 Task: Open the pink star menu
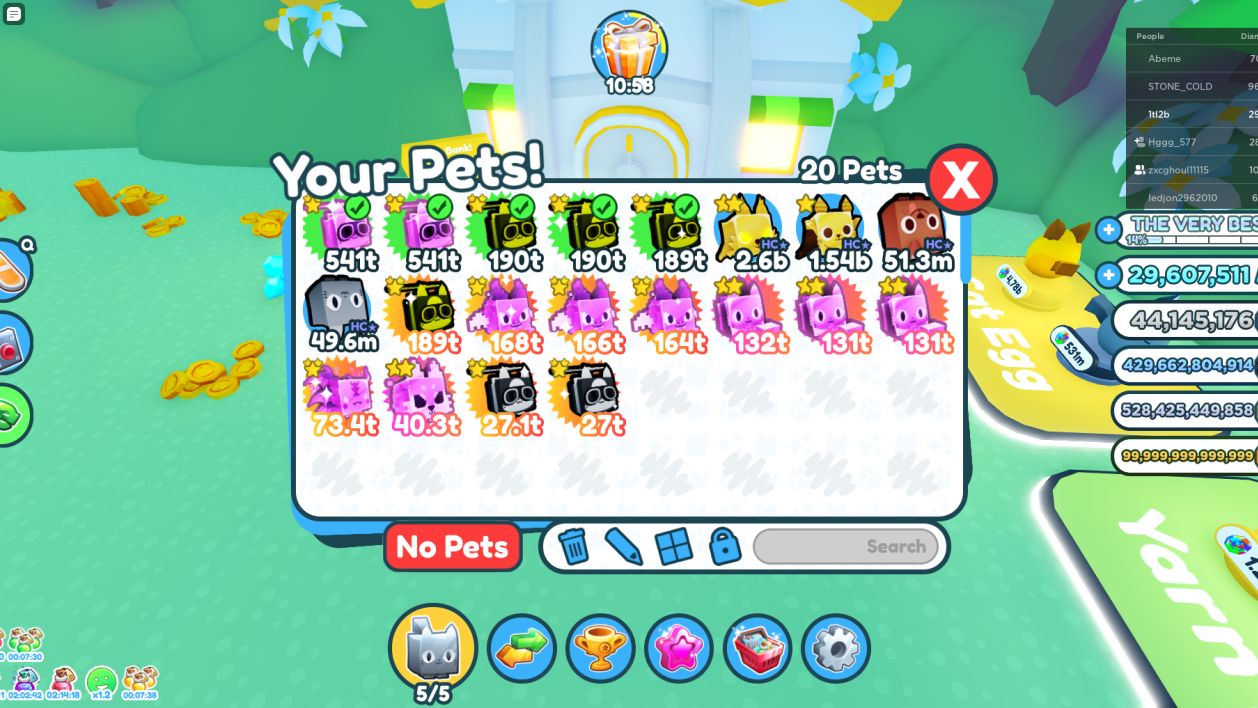point(679,648)
